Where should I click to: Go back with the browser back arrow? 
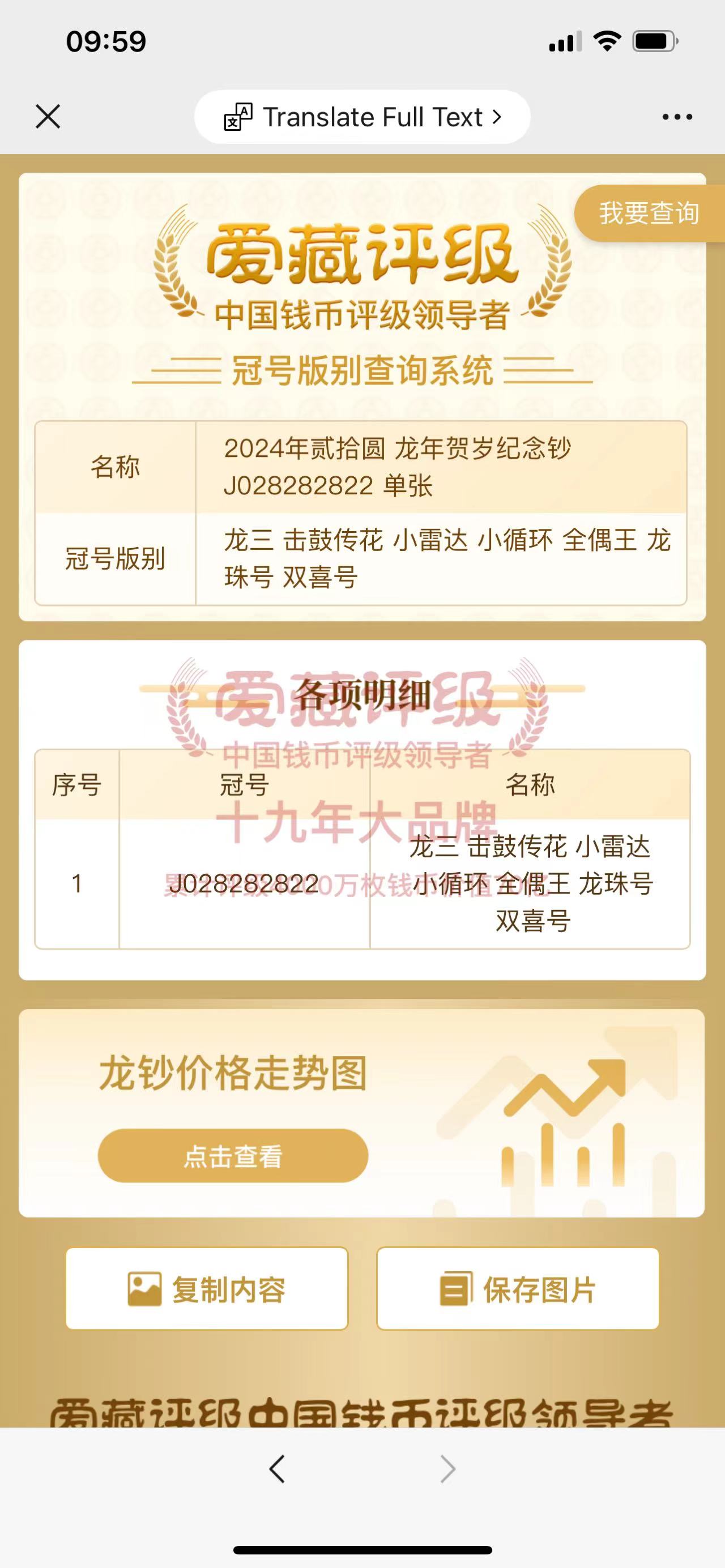277,1469
